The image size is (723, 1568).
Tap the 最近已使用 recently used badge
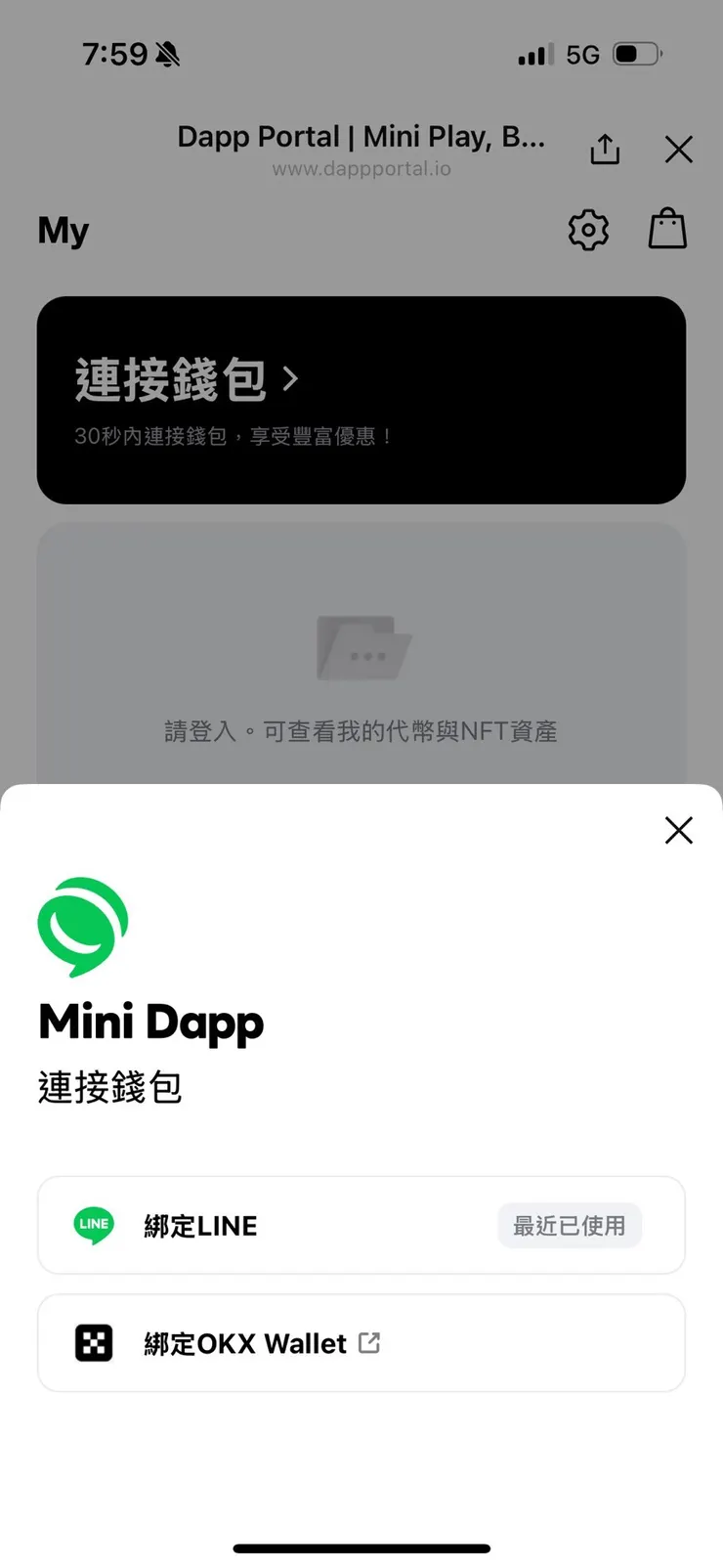569,1225
